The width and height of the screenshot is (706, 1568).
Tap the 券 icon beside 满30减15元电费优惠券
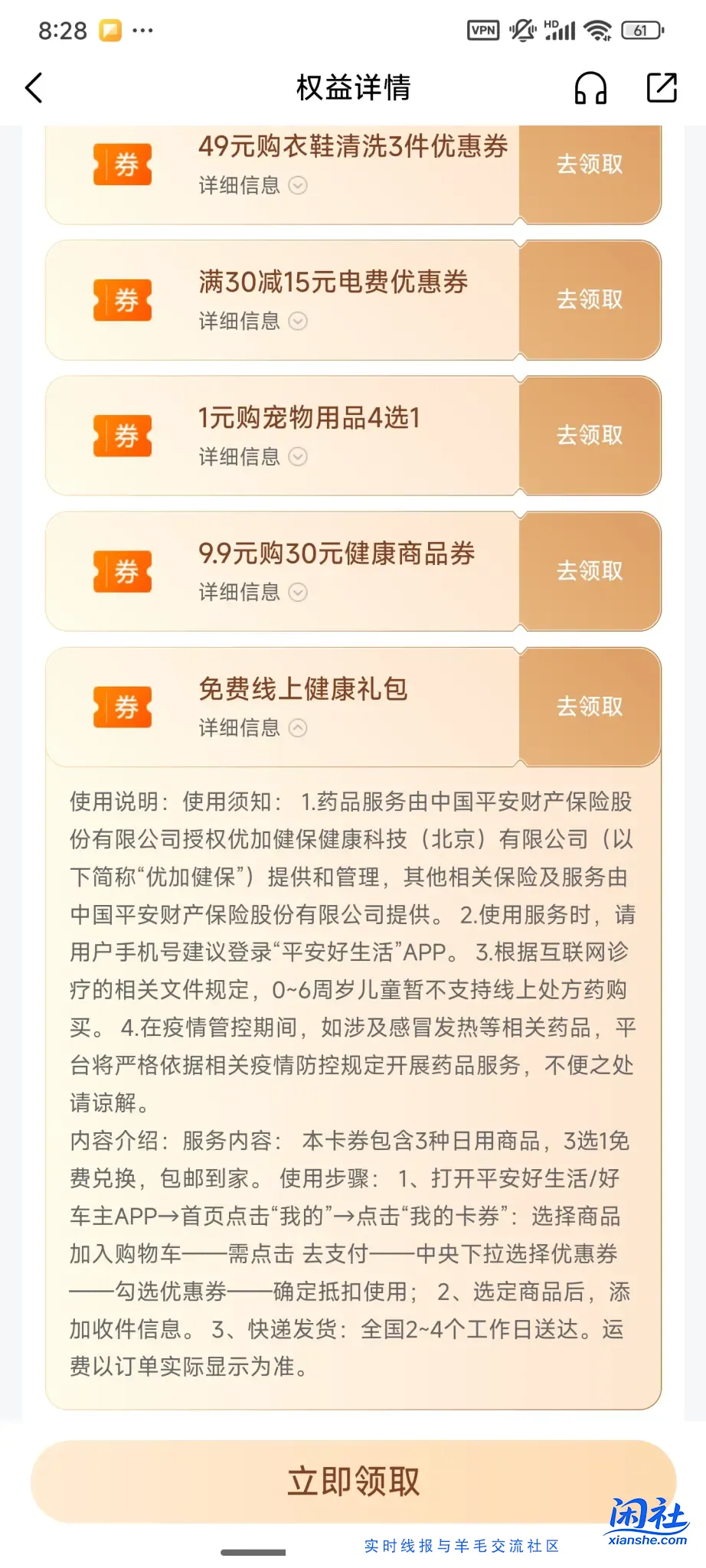point(121,300)
